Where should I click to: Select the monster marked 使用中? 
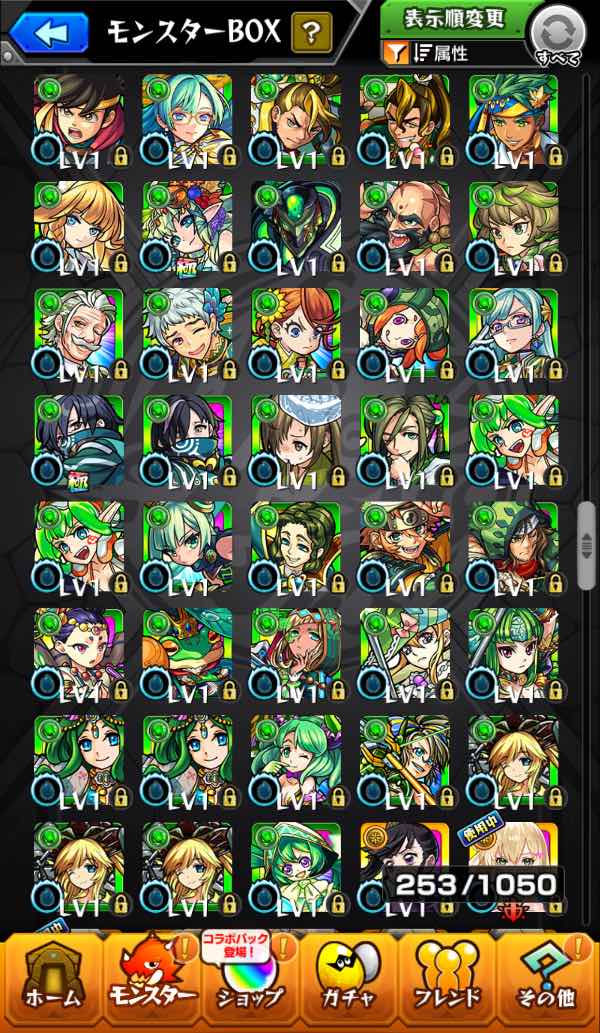click(512, 860)
